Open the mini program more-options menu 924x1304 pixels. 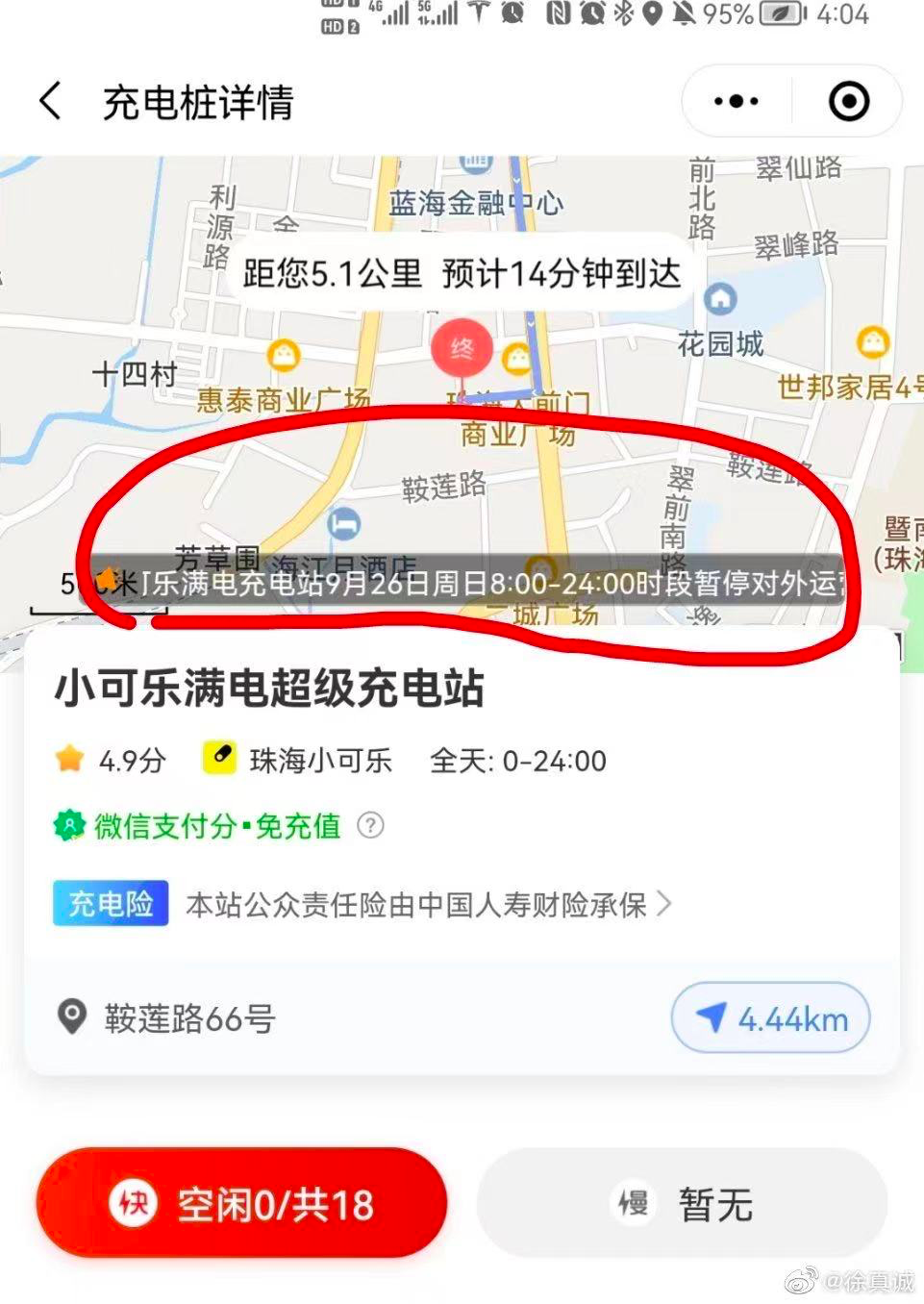[737, 101]
